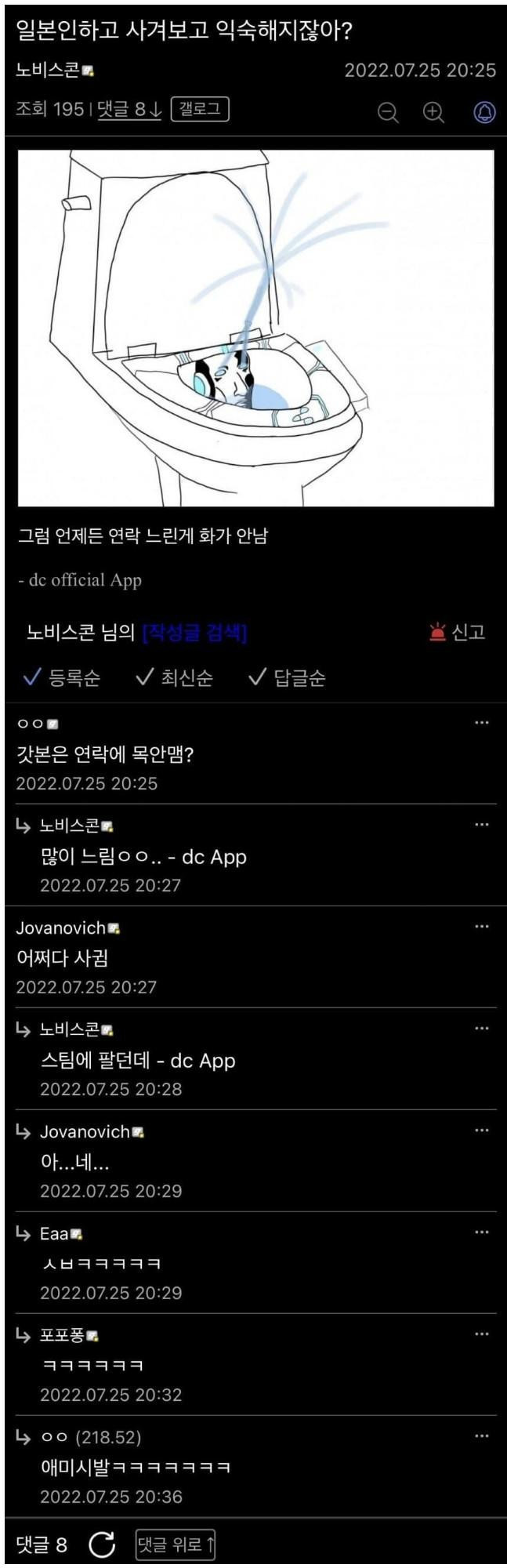Open more options on 어쩌다 사귐 comment

click(481, 927)
